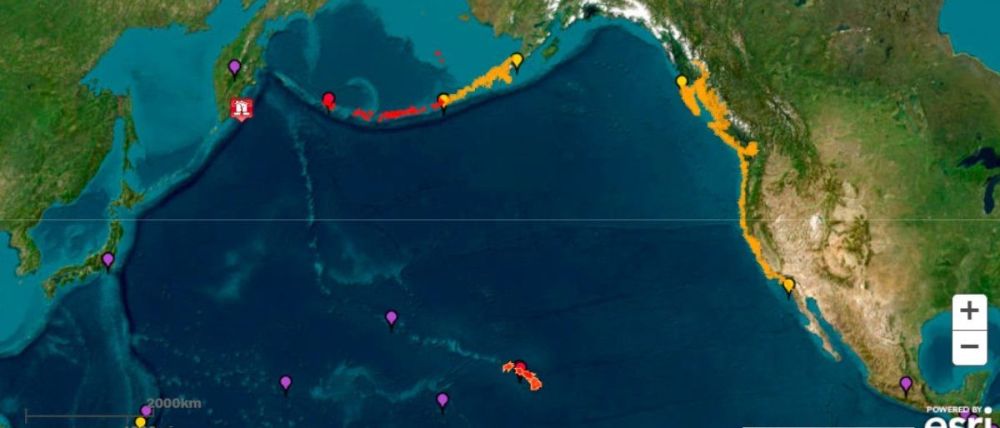Select the red marker over Hawaii
Image resolution: width=1000 pixels, height=428 pixels.
point(520,367)
